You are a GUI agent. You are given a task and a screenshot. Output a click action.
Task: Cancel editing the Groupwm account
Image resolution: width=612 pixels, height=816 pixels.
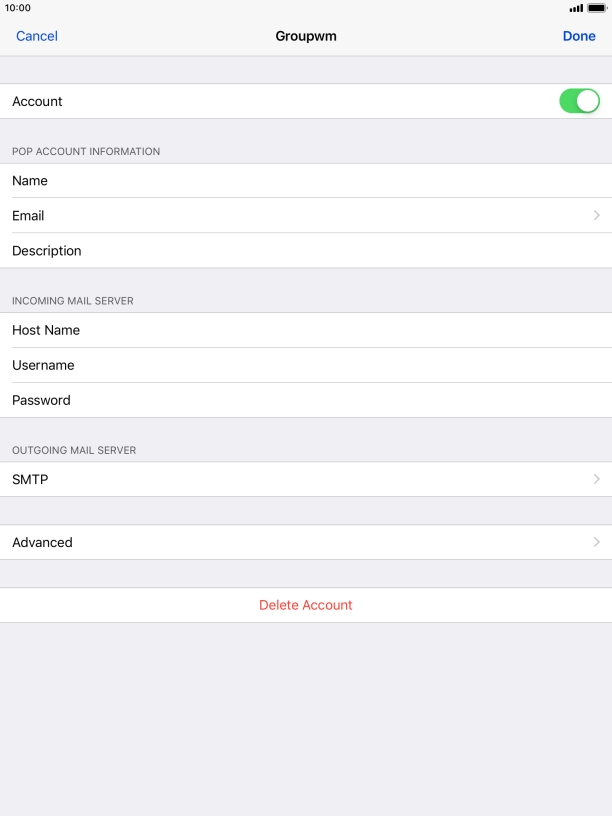pos(37,36)
